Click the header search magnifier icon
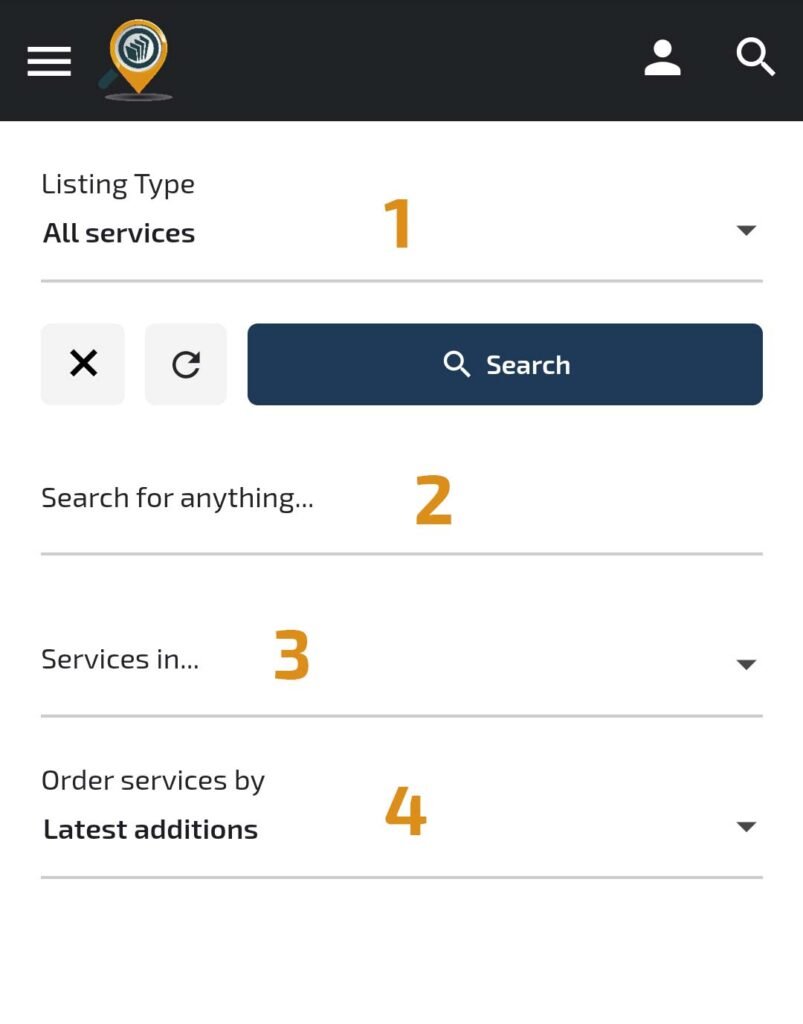Viewport: 803px width, 1024px height. (756, 57)
